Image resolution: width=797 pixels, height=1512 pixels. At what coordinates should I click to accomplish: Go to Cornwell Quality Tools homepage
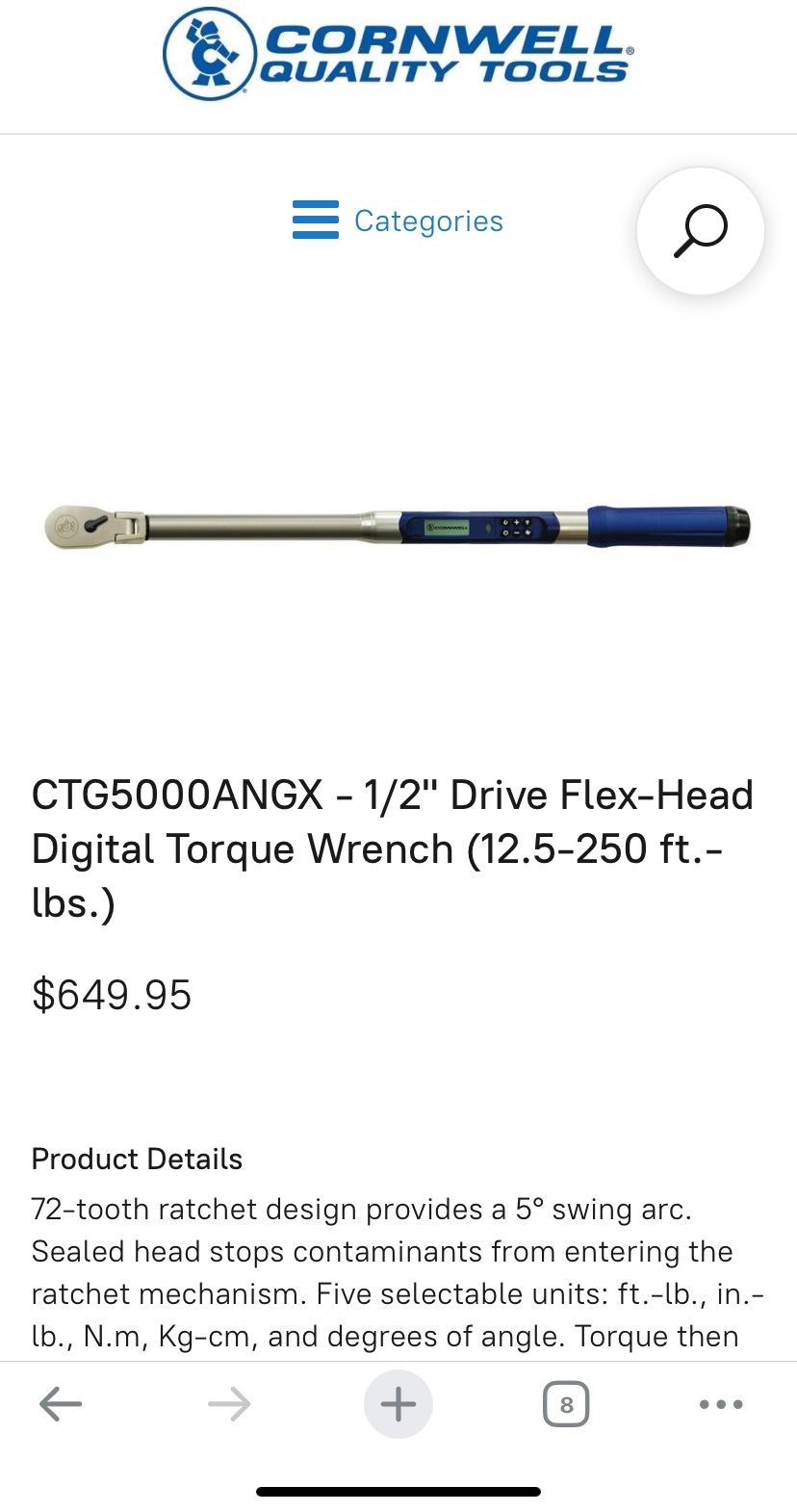398,54
